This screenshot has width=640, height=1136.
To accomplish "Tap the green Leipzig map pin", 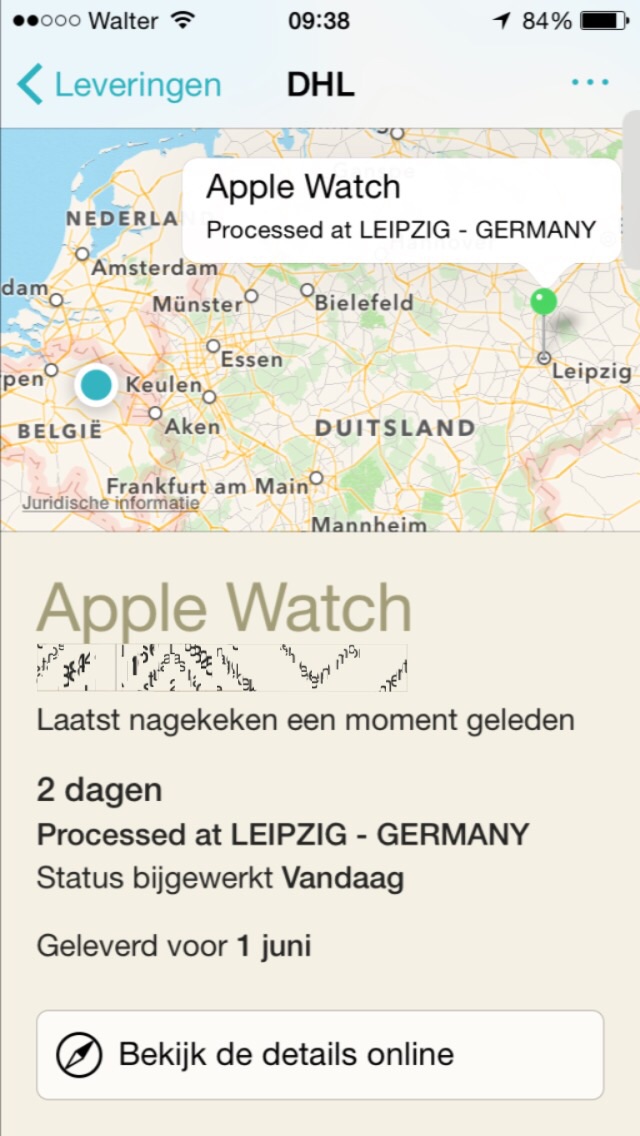I will [x=544, y=301].
